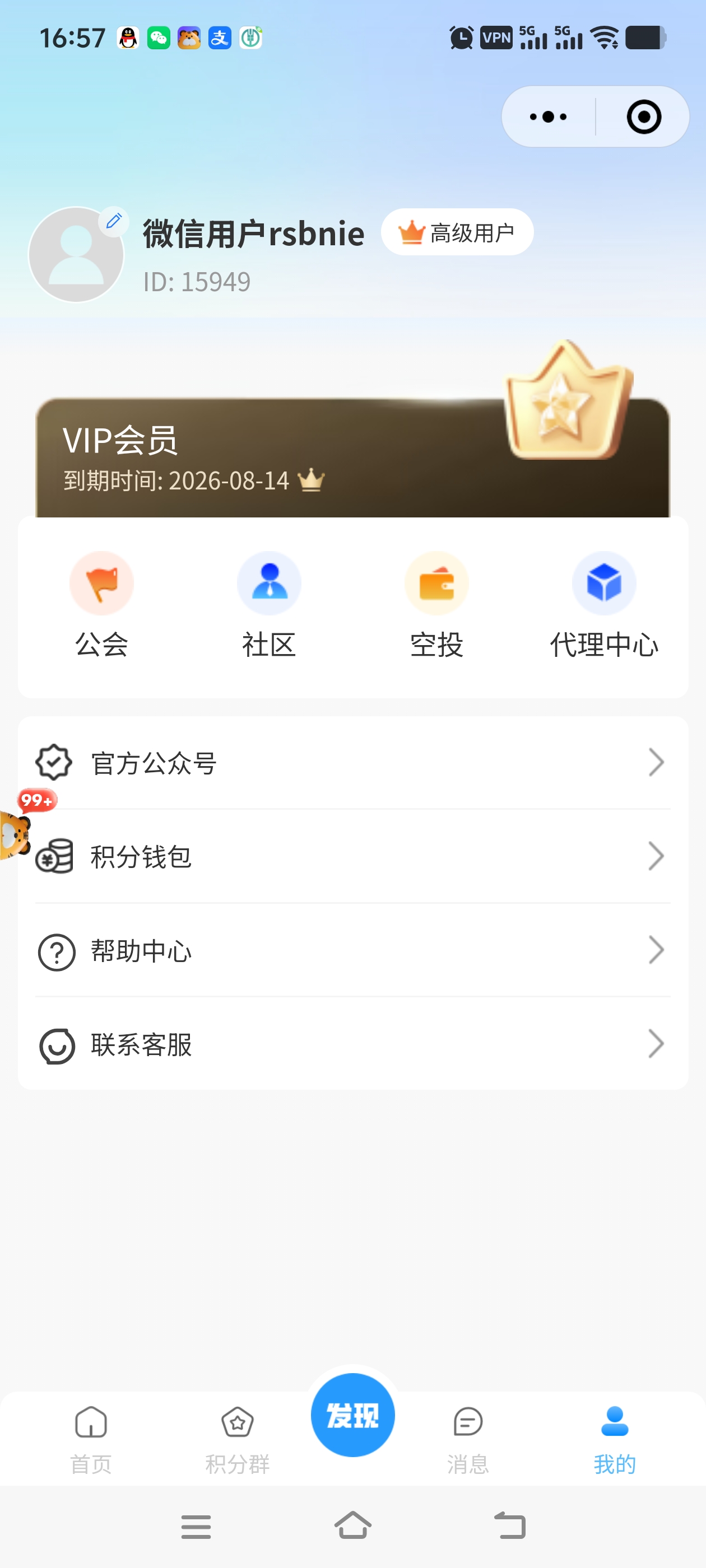The width and height of the screenshot is (706, 1568).
Task: Tap the close capsule circle button
Action: tap(644, 116)
